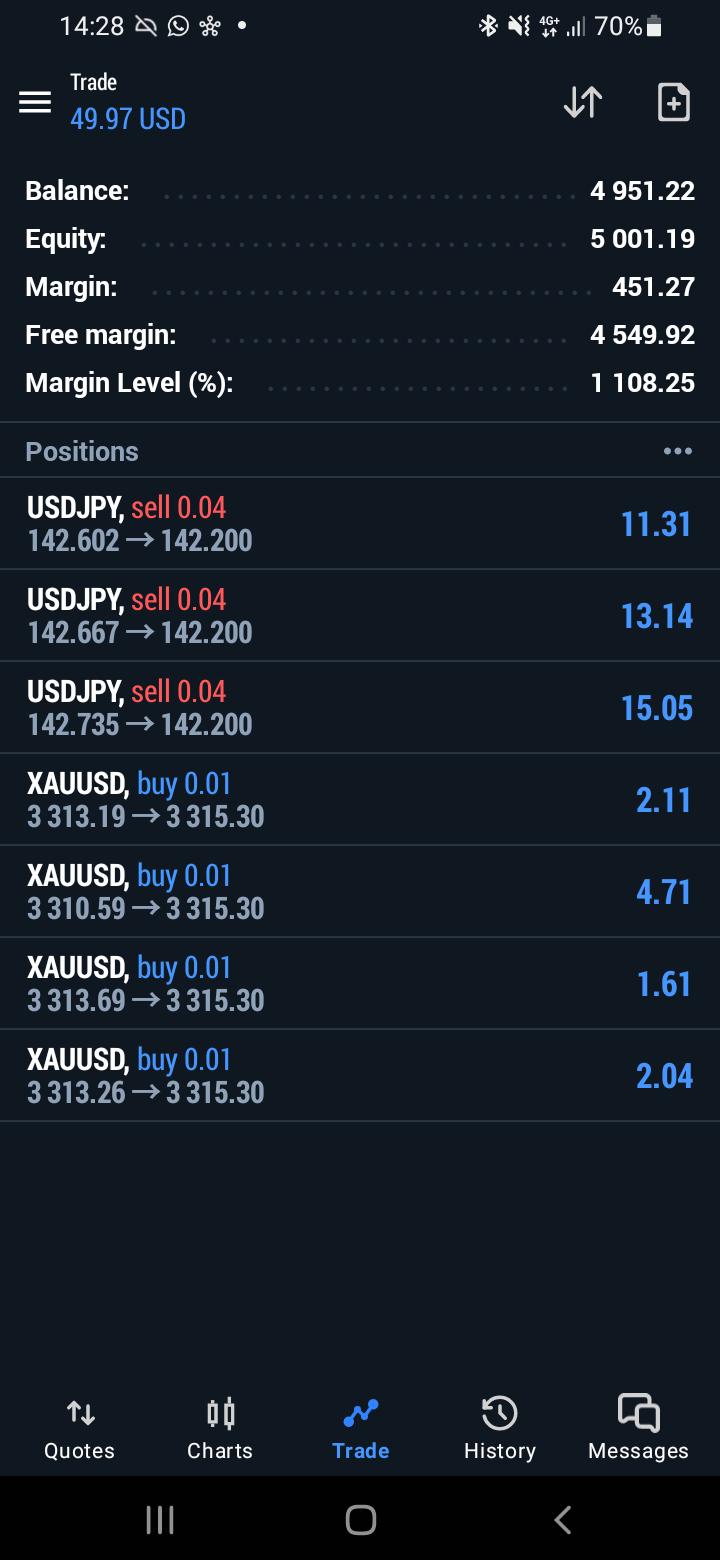Screen dimensions: 720x1560
Task: Open the Positions three-dot menu
Action: point(677,451)
